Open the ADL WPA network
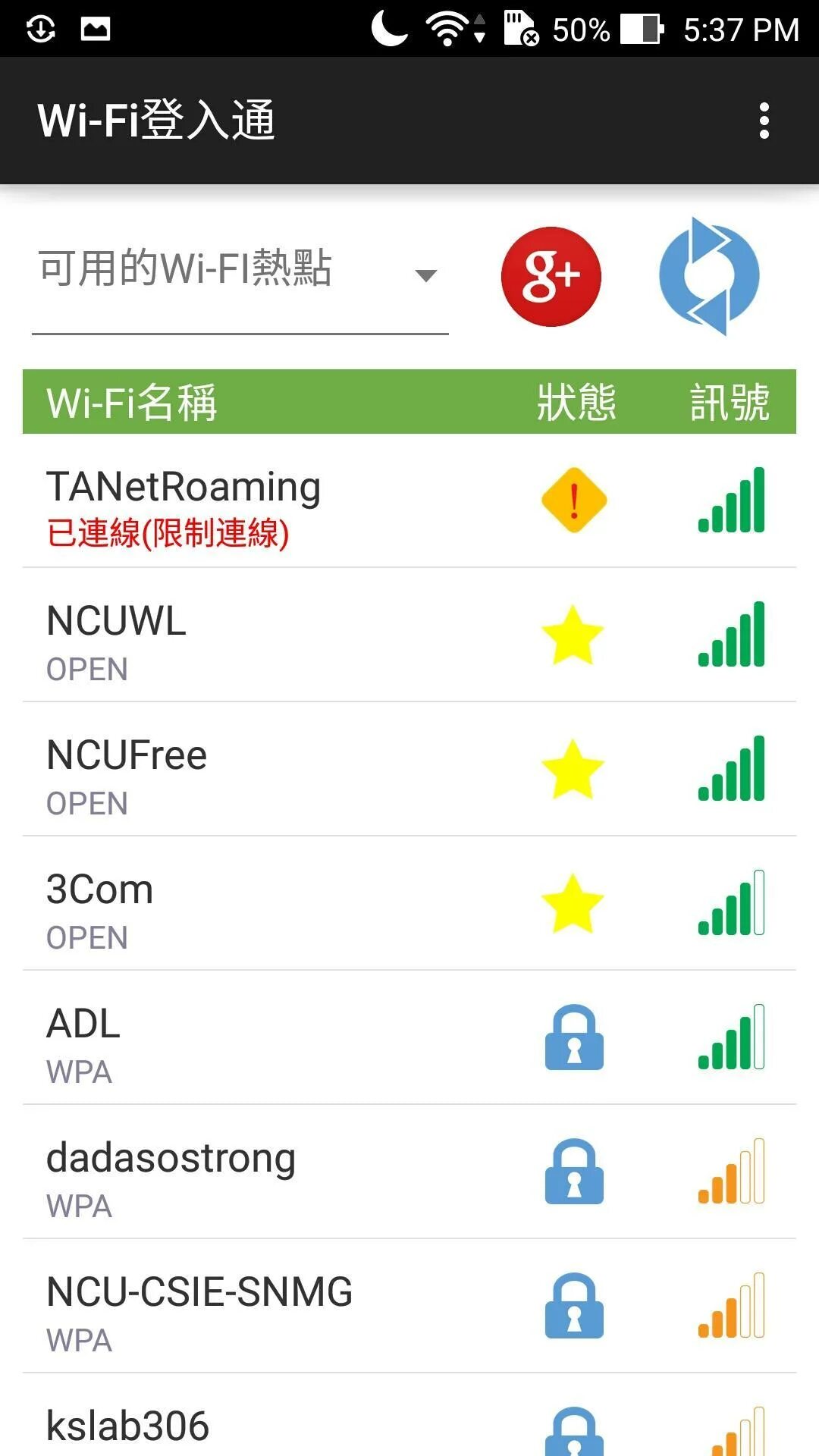 (409, 1038)
